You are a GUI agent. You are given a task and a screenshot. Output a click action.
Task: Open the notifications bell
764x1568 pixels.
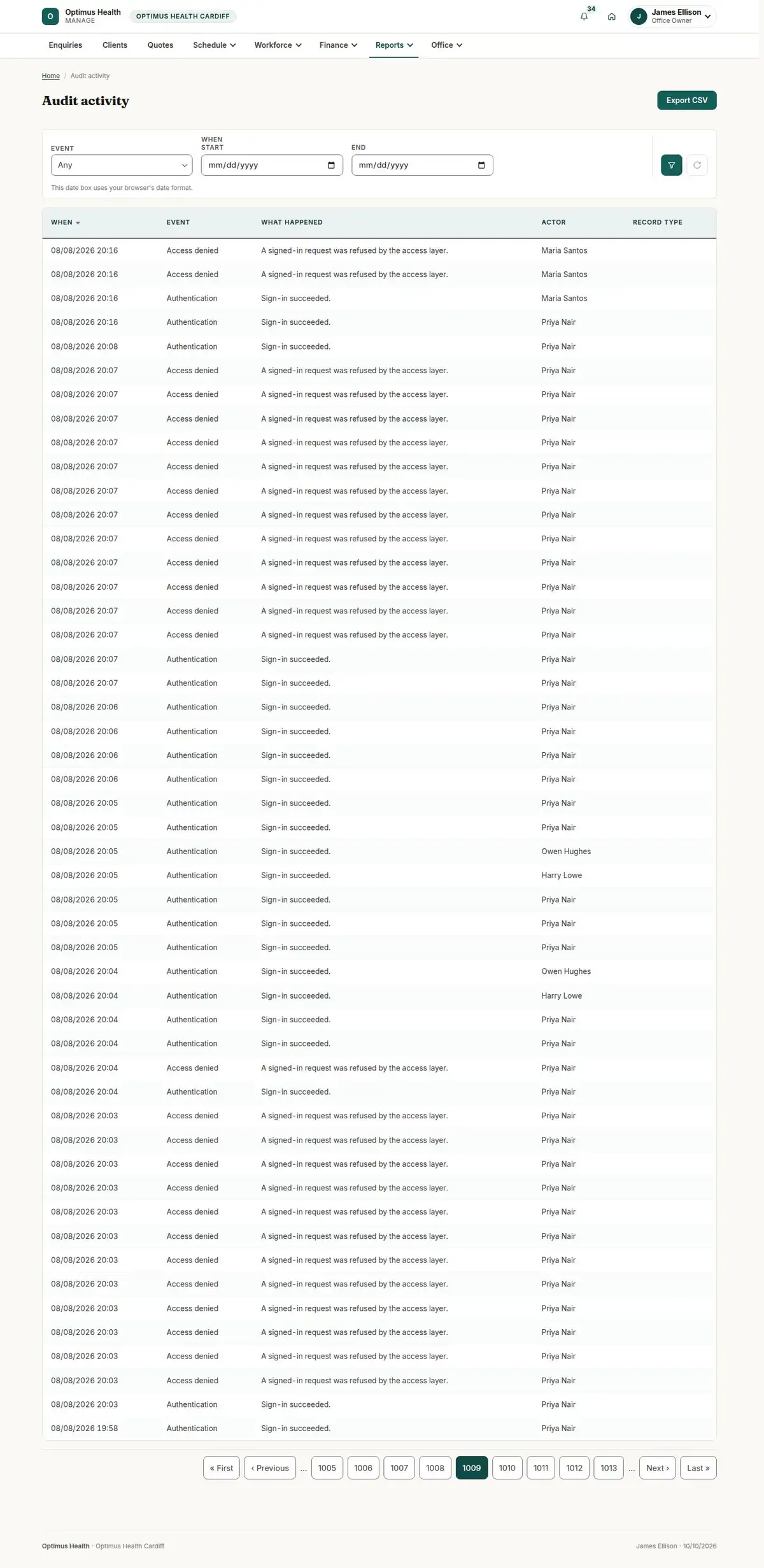click(x=584, y=17)
